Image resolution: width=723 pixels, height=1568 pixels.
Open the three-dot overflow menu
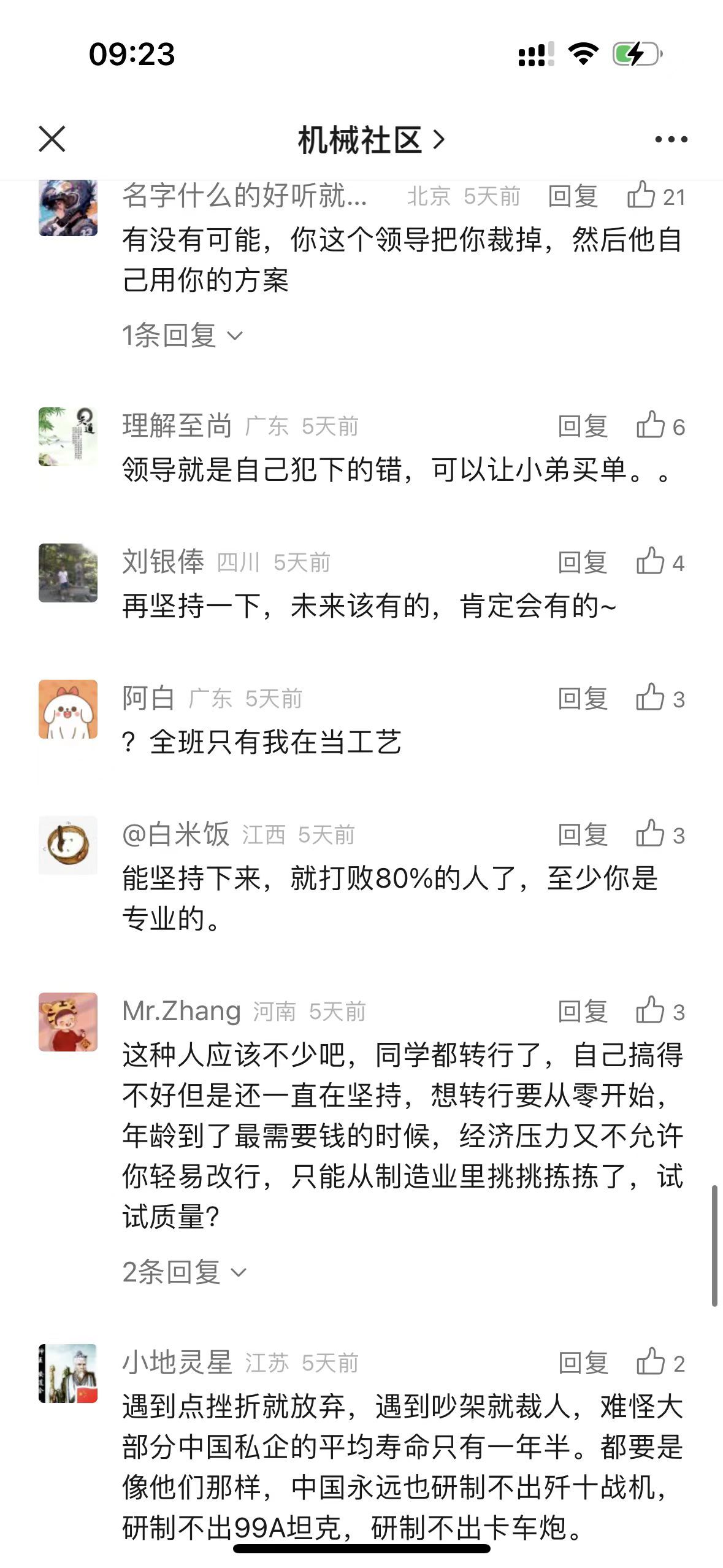pos(671,140)
